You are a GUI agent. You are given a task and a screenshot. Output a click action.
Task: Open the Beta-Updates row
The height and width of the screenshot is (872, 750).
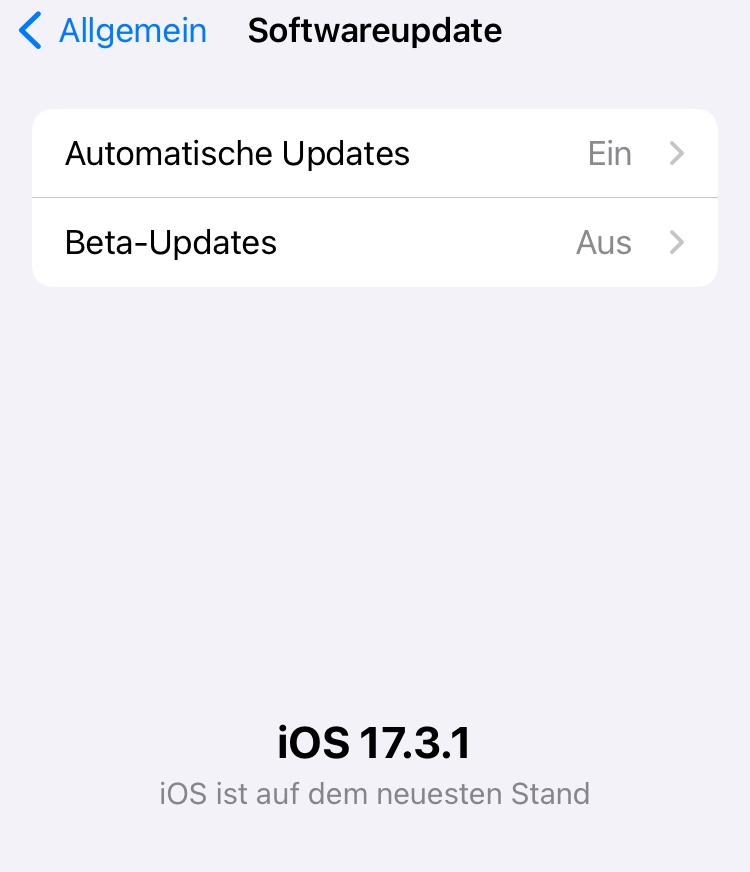coord(374,243)
